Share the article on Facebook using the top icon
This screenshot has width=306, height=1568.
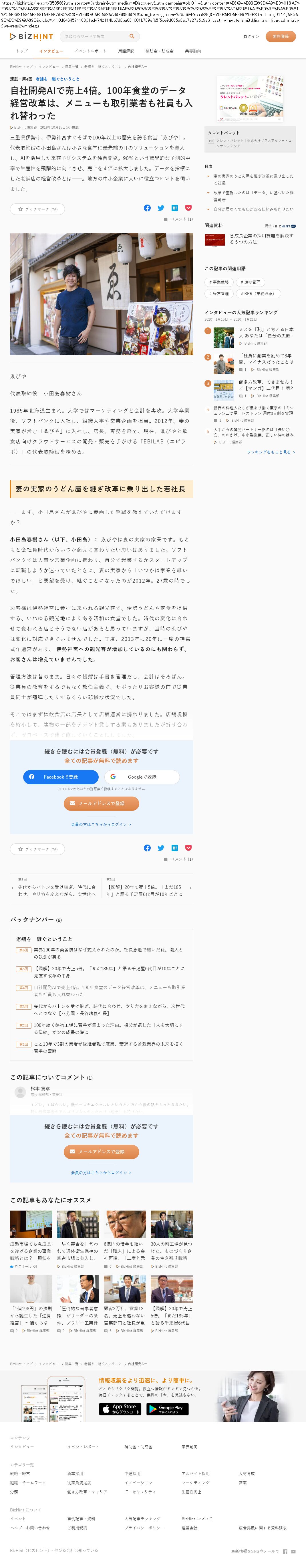[x=147, y=208]
